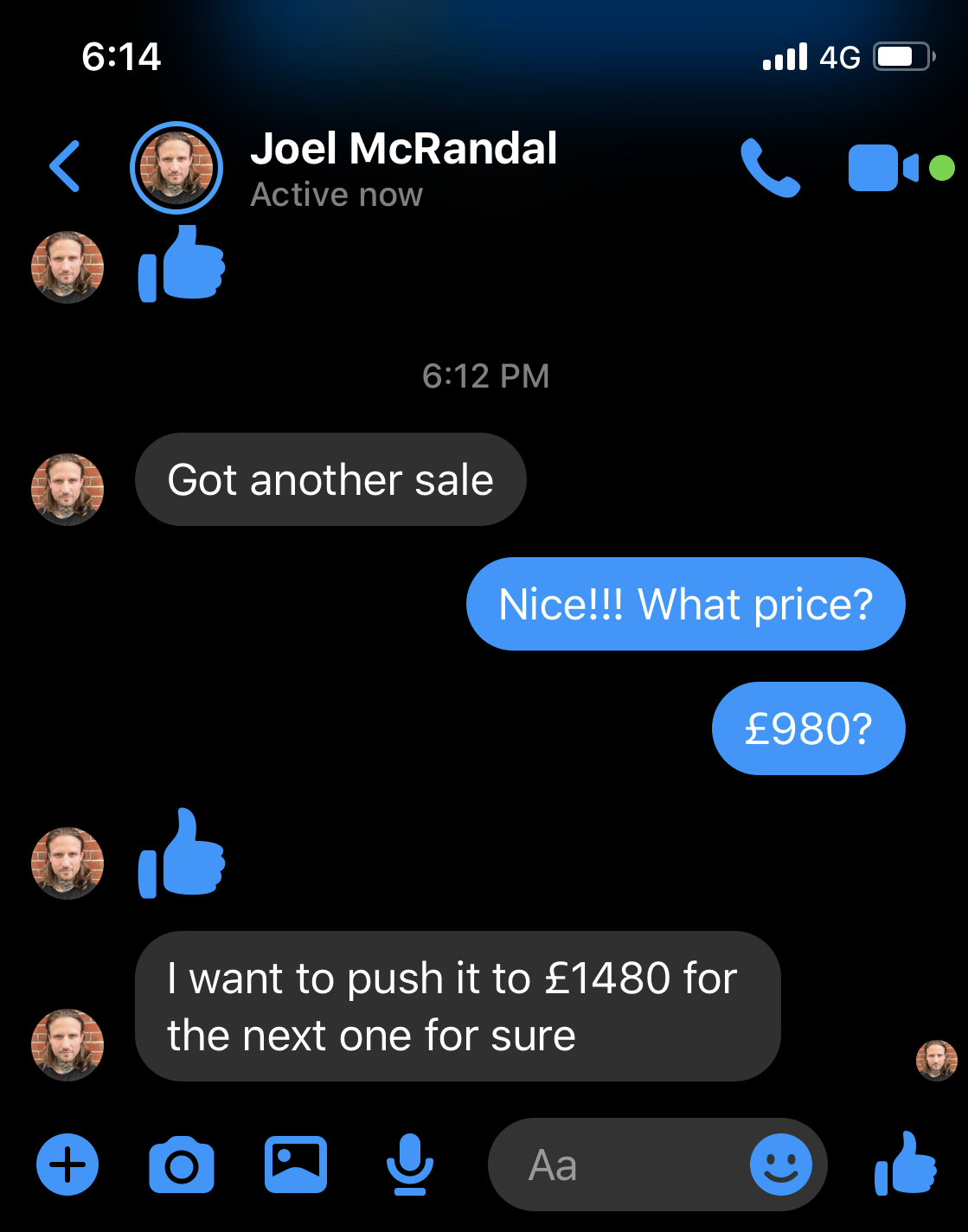Go back to the chat list
968x1232 pixels.
66,166
